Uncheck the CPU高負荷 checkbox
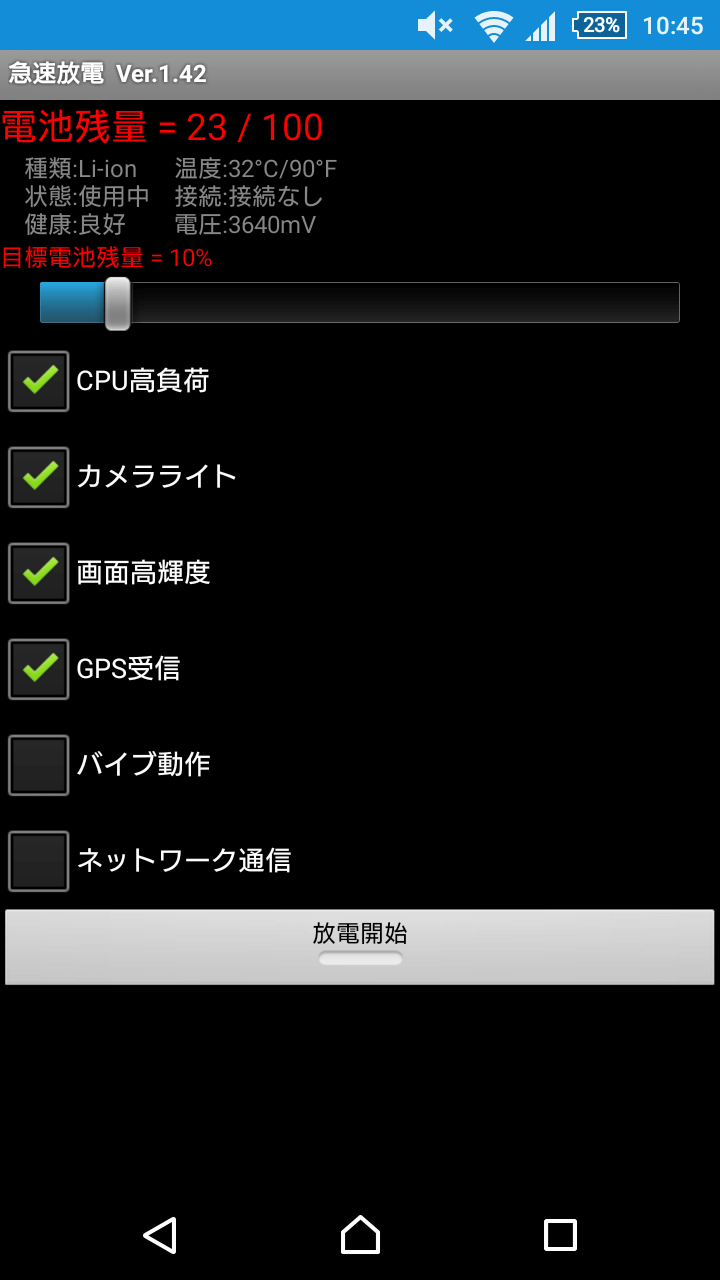 click(x=39, y=381)
